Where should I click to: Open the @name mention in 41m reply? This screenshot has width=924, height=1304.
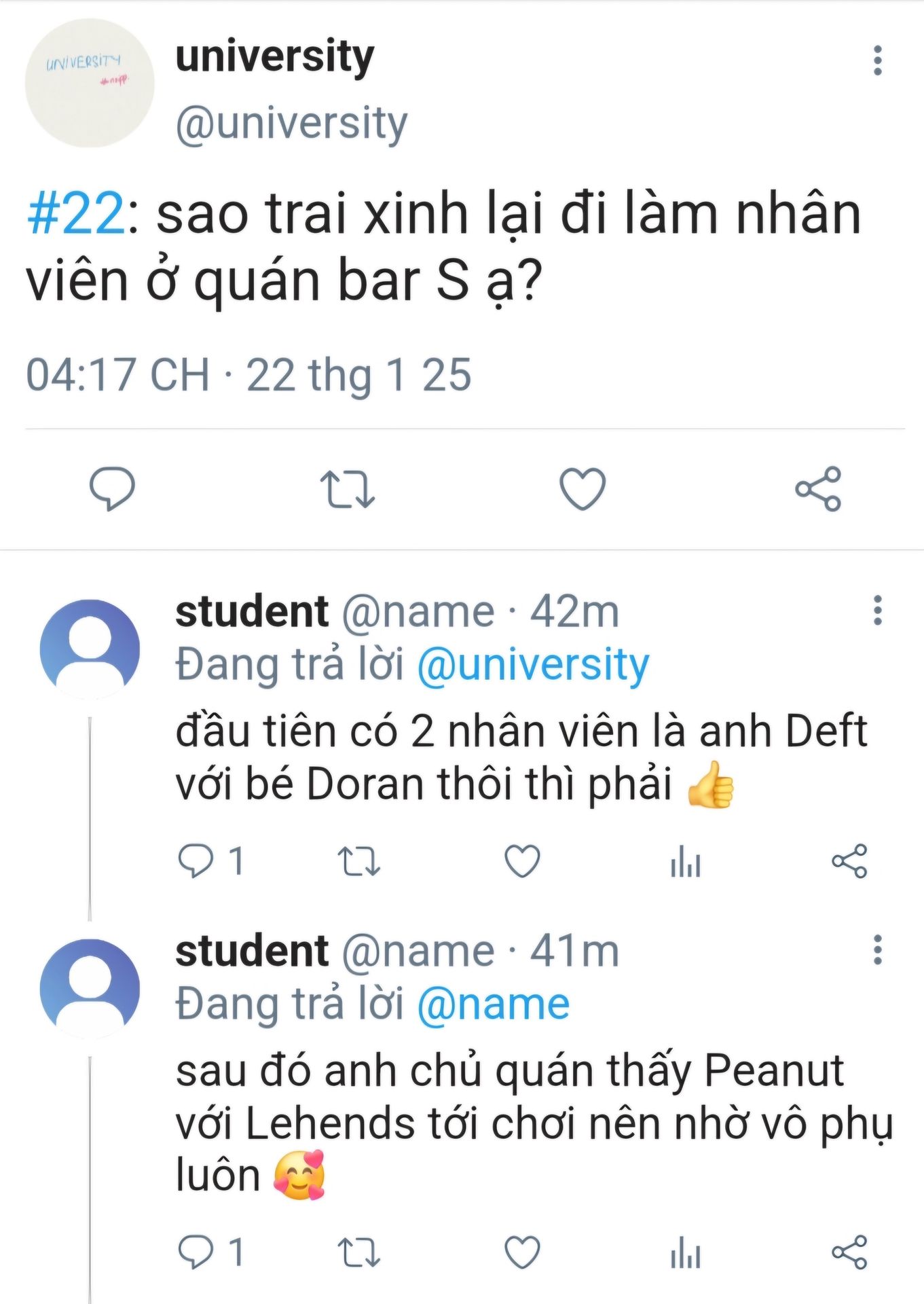pos(494,1004)
